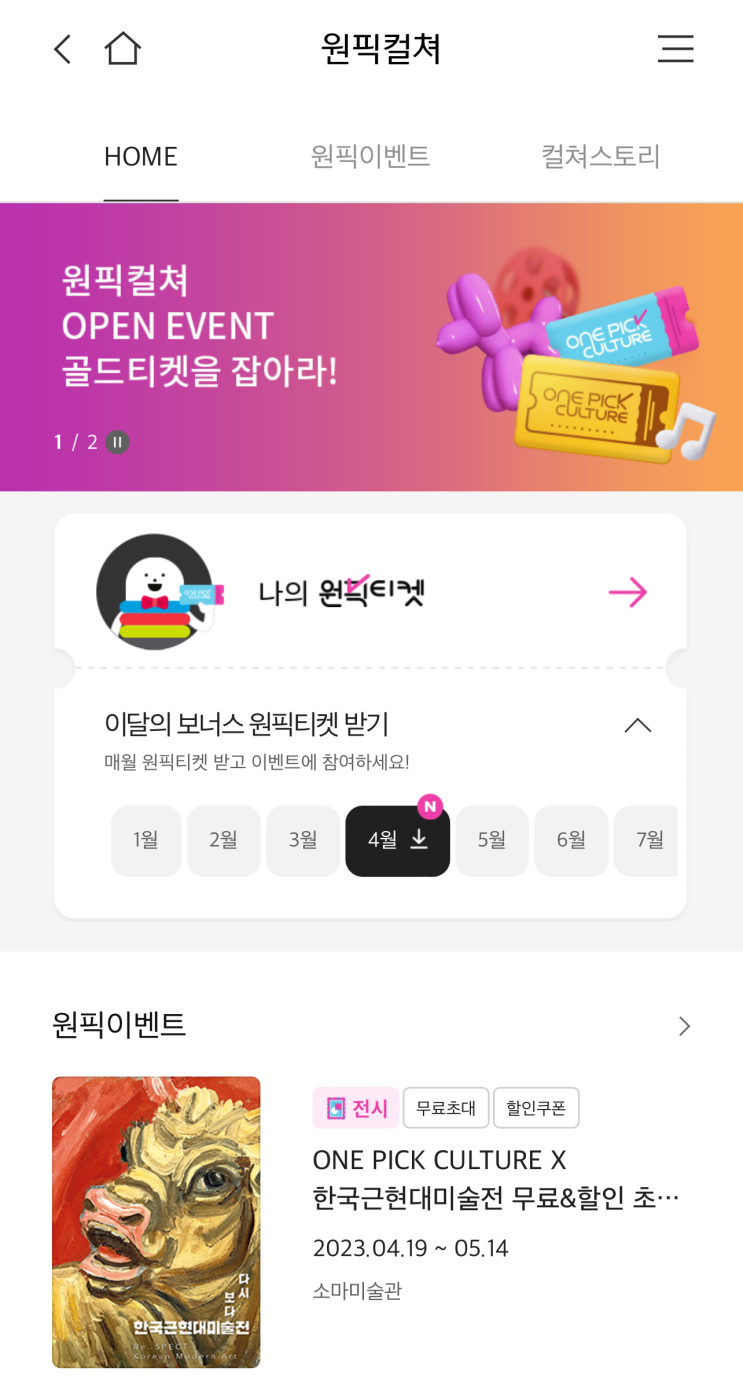The height and width of the screenshot is (1385, 743).
Task: Switch to the 원픽이벤트 tab
Action: click(x=370, y=156)
